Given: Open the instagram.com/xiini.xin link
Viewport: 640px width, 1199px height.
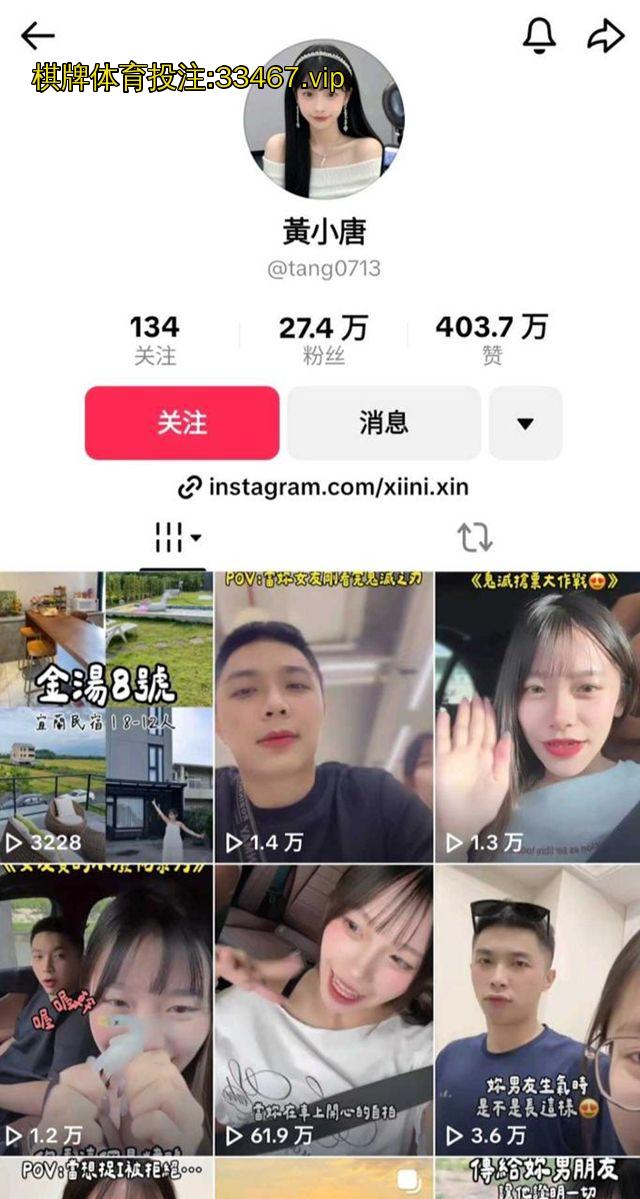Looking at the screenshot, I should pos(323,488).
